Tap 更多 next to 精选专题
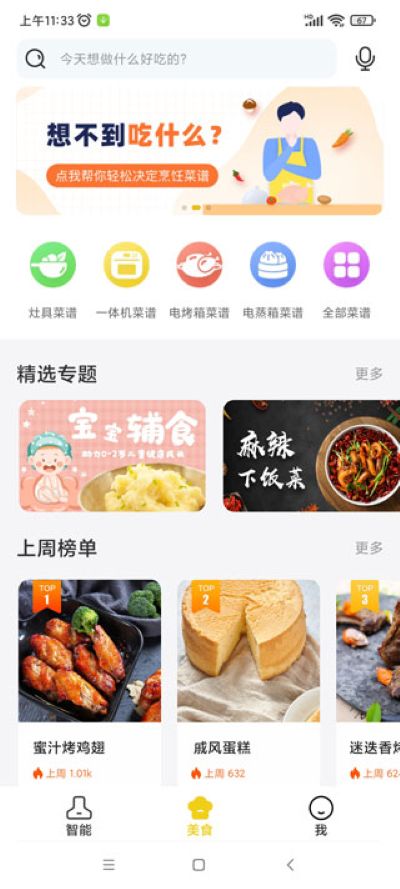The height and width of the screenshot is (889, 400). (369, 374)
